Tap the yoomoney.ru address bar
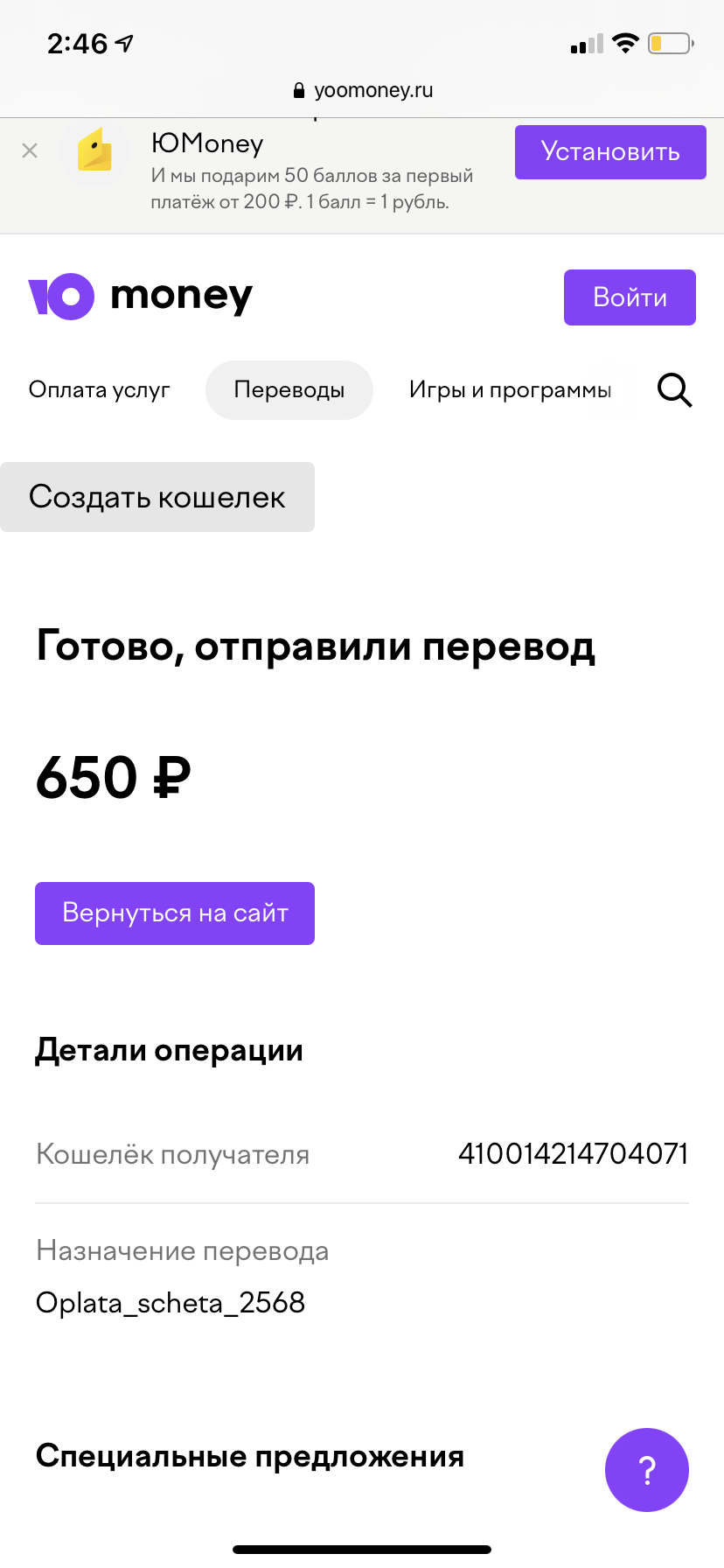 coord(362,90)
